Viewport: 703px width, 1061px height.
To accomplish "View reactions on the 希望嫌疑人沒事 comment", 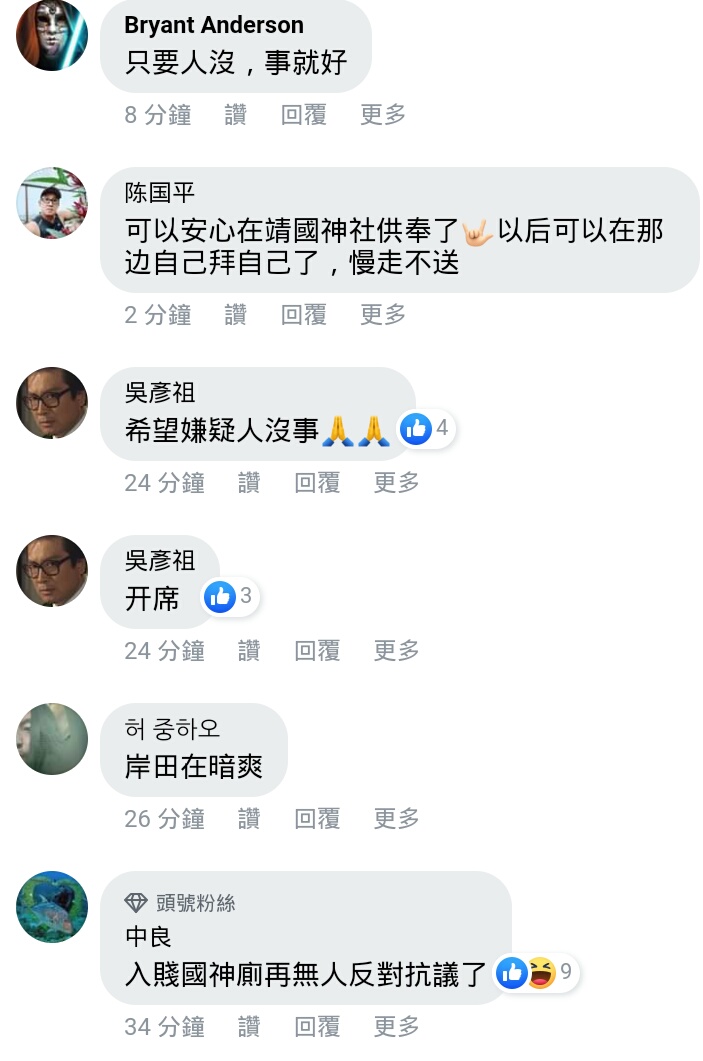I will point(427,430).
